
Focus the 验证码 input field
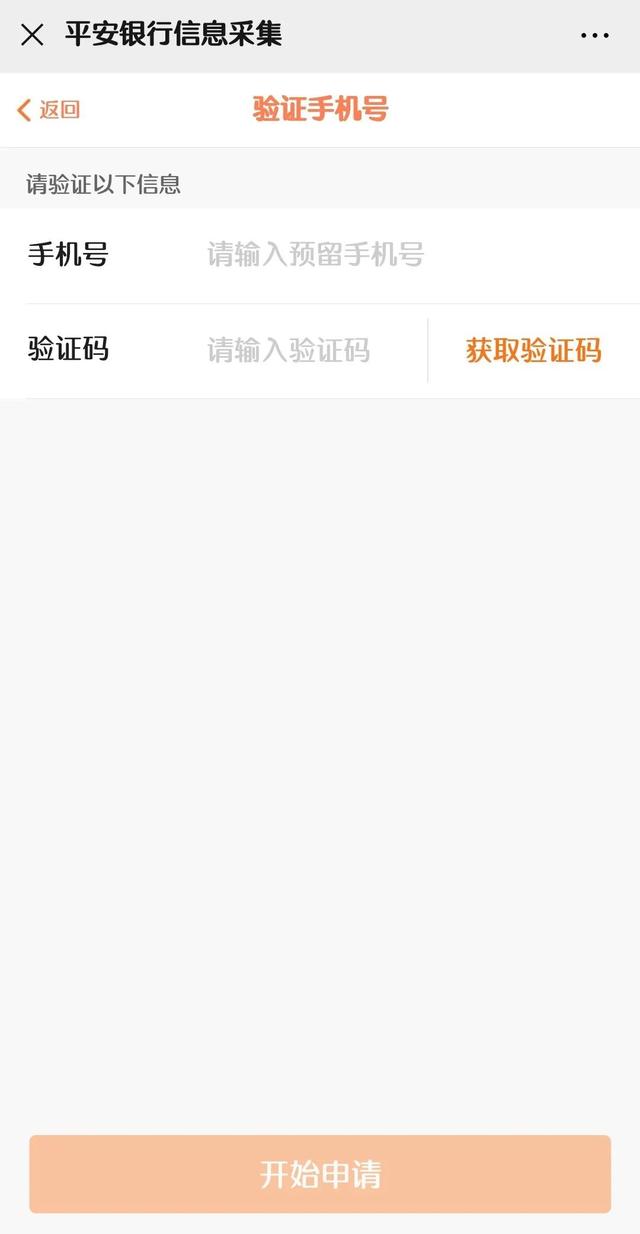click(x=313, y=350)
